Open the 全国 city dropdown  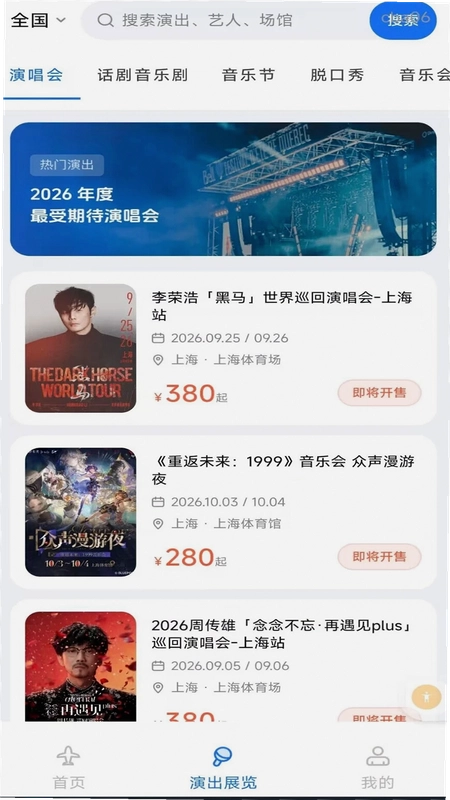coord(38,20)
